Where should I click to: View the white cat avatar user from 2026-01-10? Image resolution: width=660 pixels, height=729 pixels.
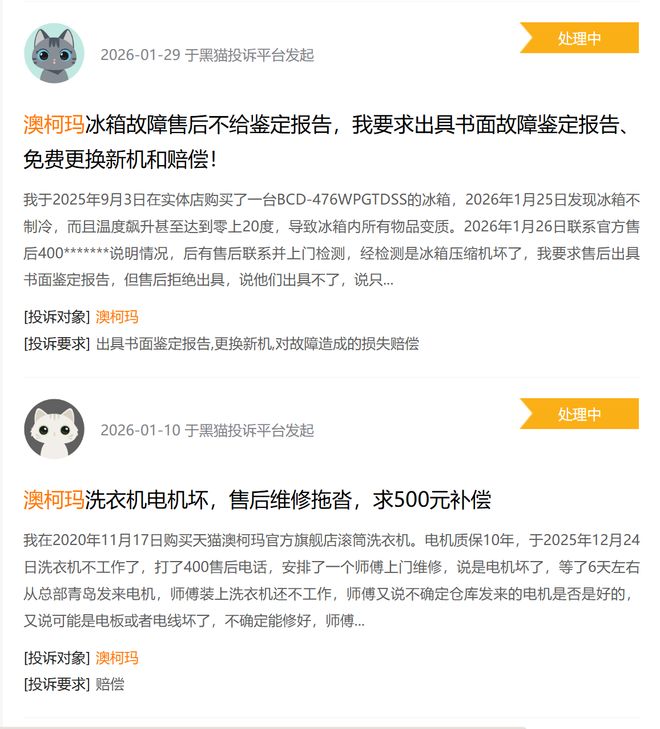tap(54, 429)
